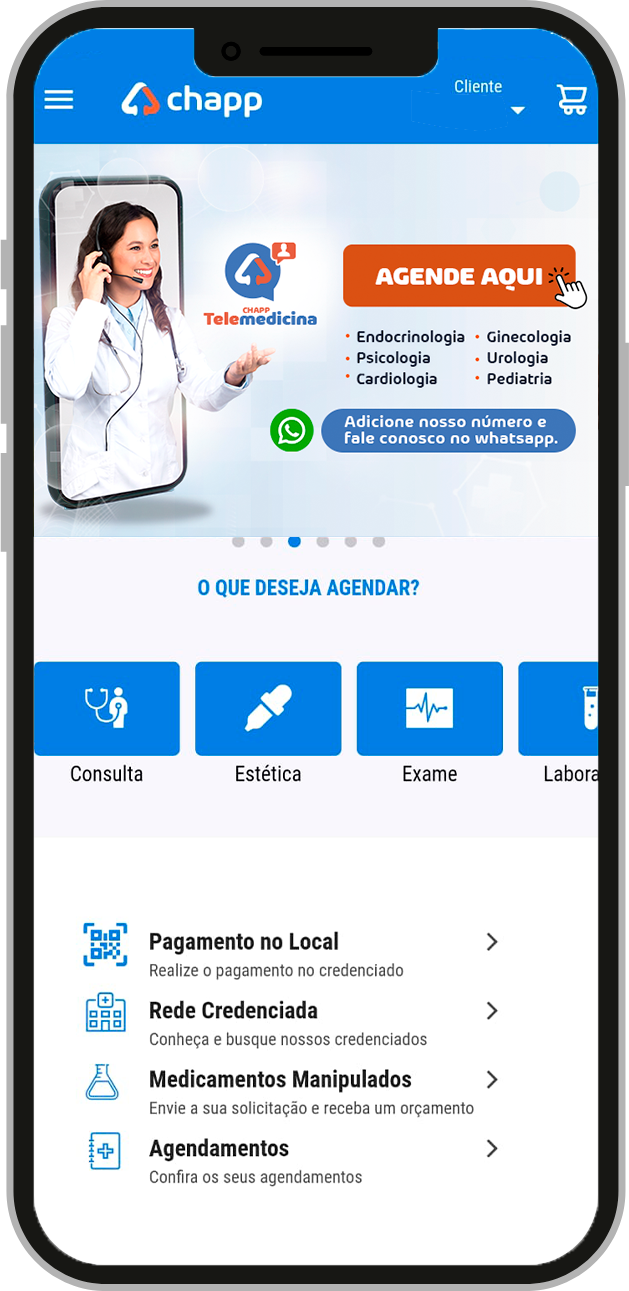Screen dimensions: 629x1291
Task: View the Rede Credenciada row
Action: [290, 1023]
